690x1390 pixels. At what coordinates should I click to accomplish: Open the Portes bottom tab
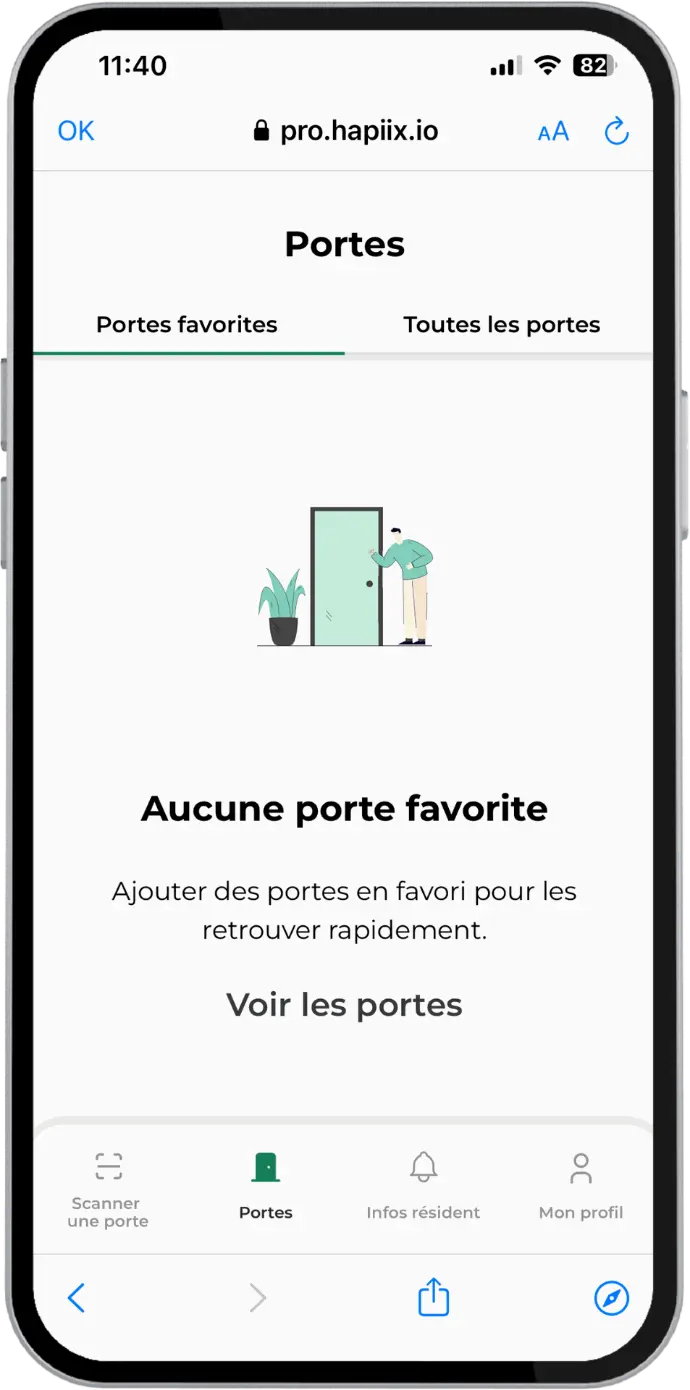pyautogui.click(x=266, y=1188)
